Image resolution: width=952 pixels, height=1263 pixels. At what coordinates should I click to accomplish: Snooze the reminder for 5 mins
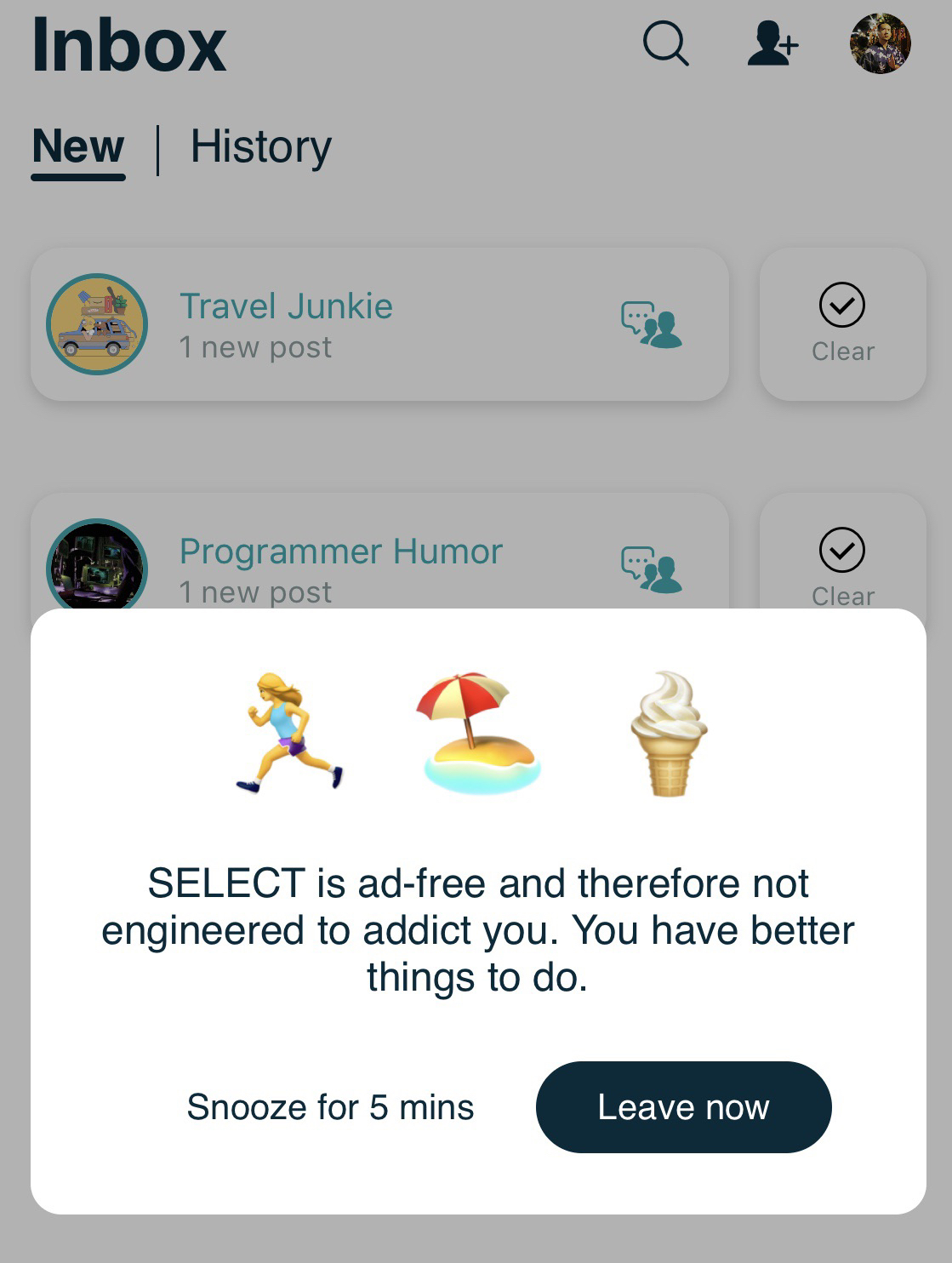(330, 1107)
